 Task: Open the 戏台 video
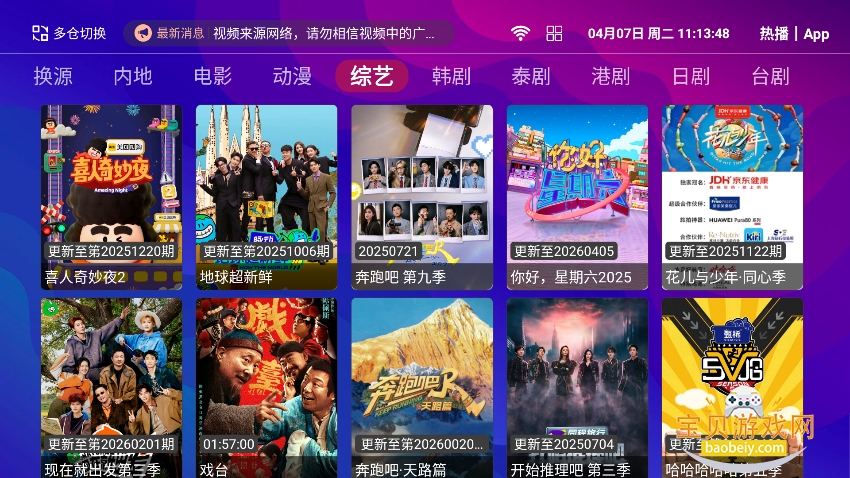point(266,388)
